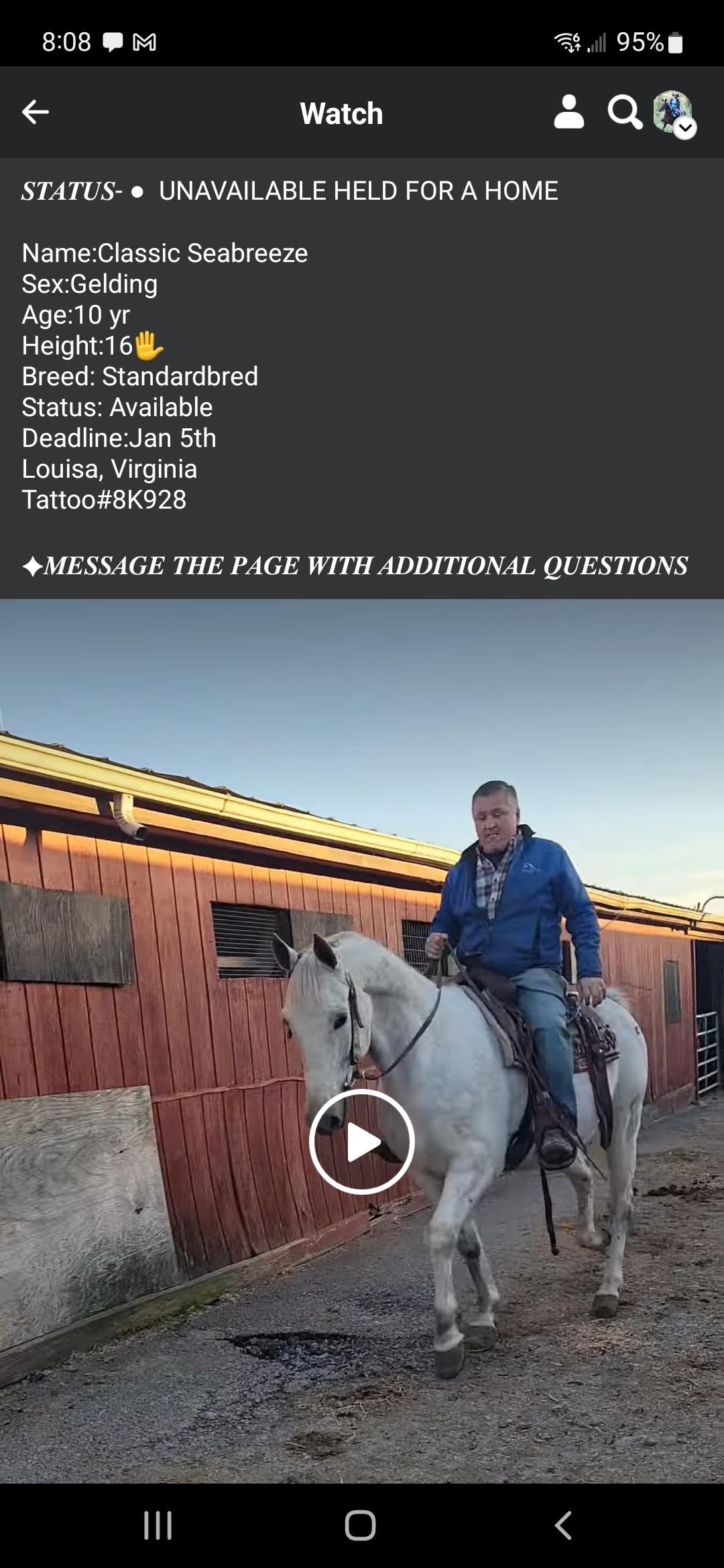This screenshot has width=724, height=1568.
Task: Open the profile picture account switcher
Action: [674, 113]
